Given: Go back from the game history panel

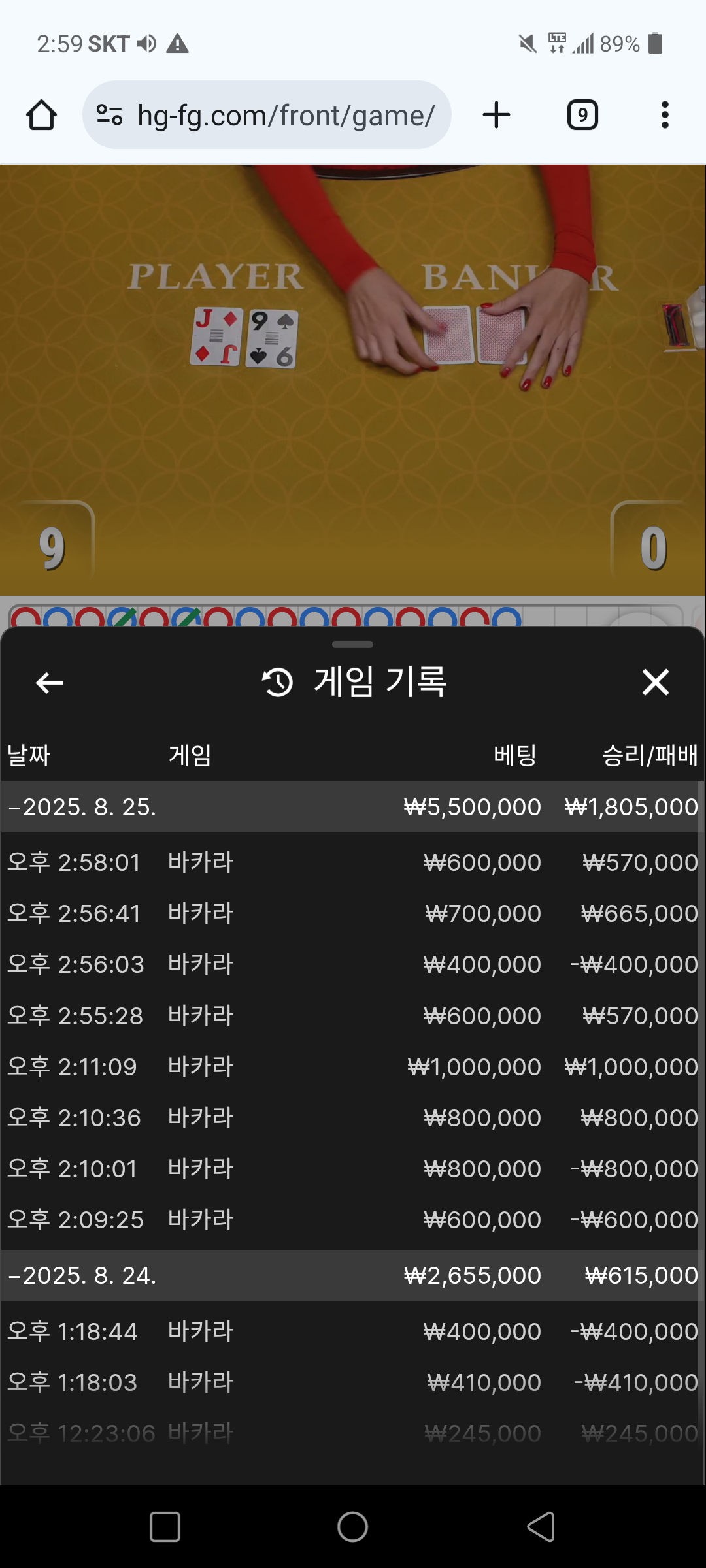Looking at the screenshot, I should [49, 683].
